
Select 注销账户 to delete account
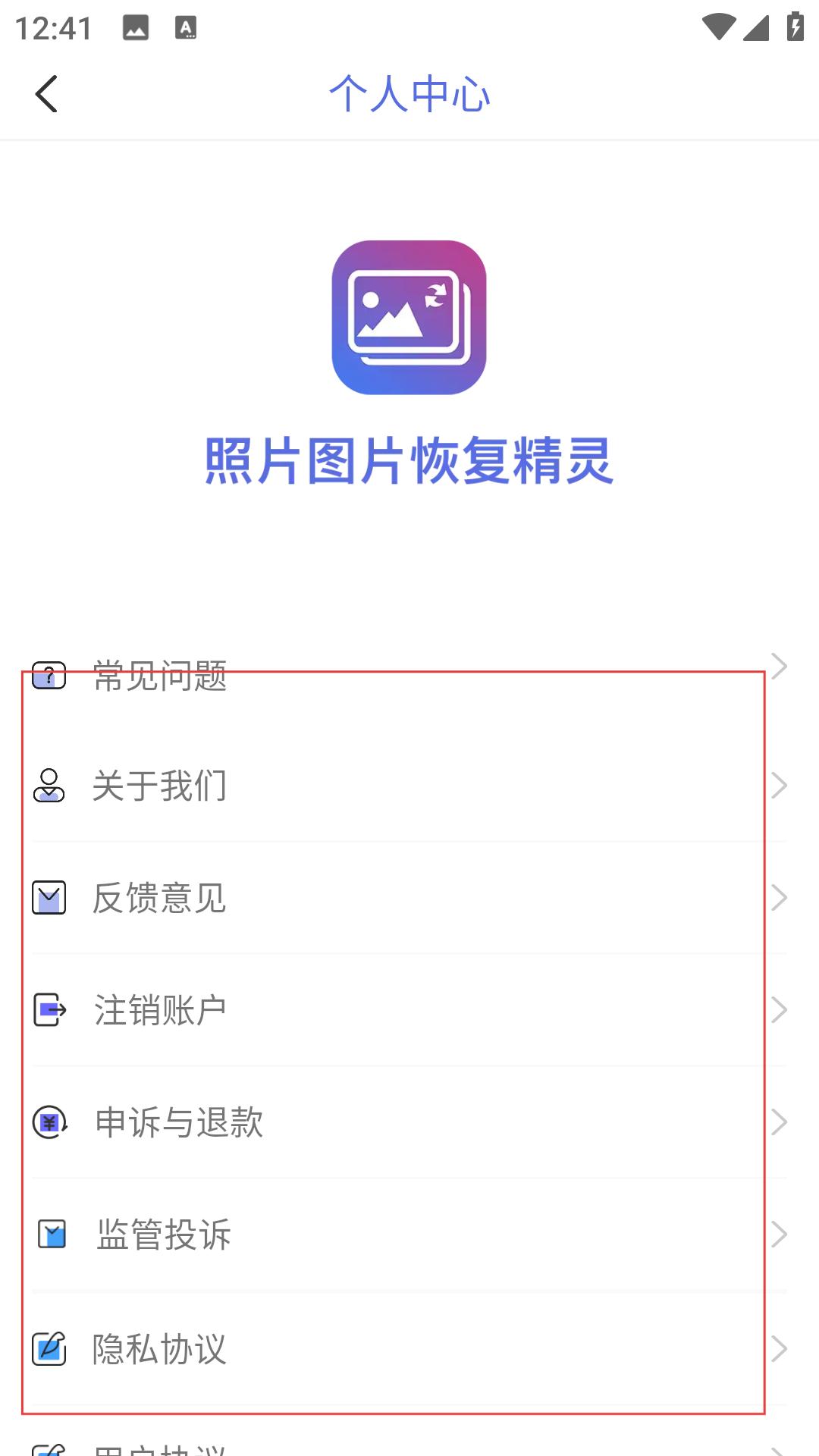160,1010
